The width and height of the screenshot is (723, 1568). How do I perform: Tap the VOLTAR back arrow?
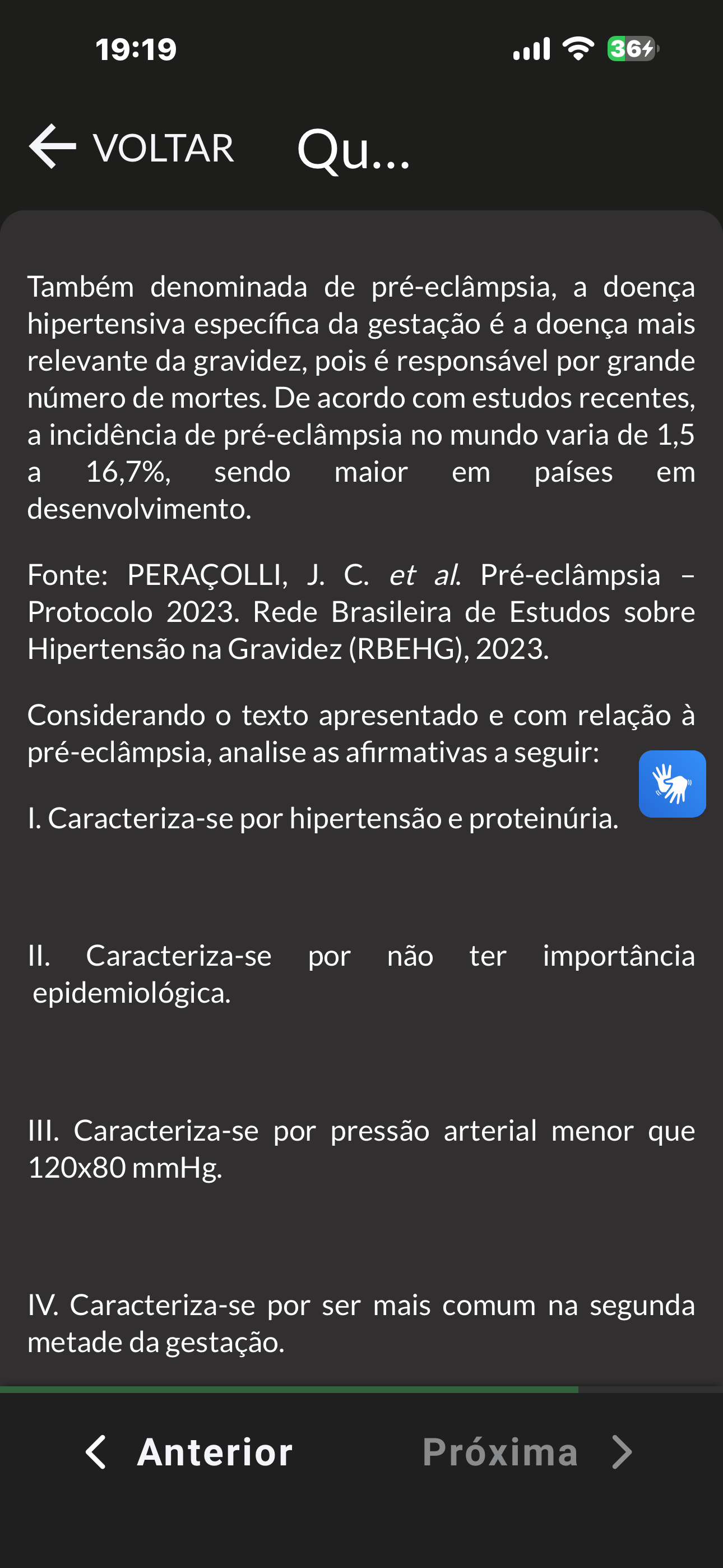pos(53,147)
